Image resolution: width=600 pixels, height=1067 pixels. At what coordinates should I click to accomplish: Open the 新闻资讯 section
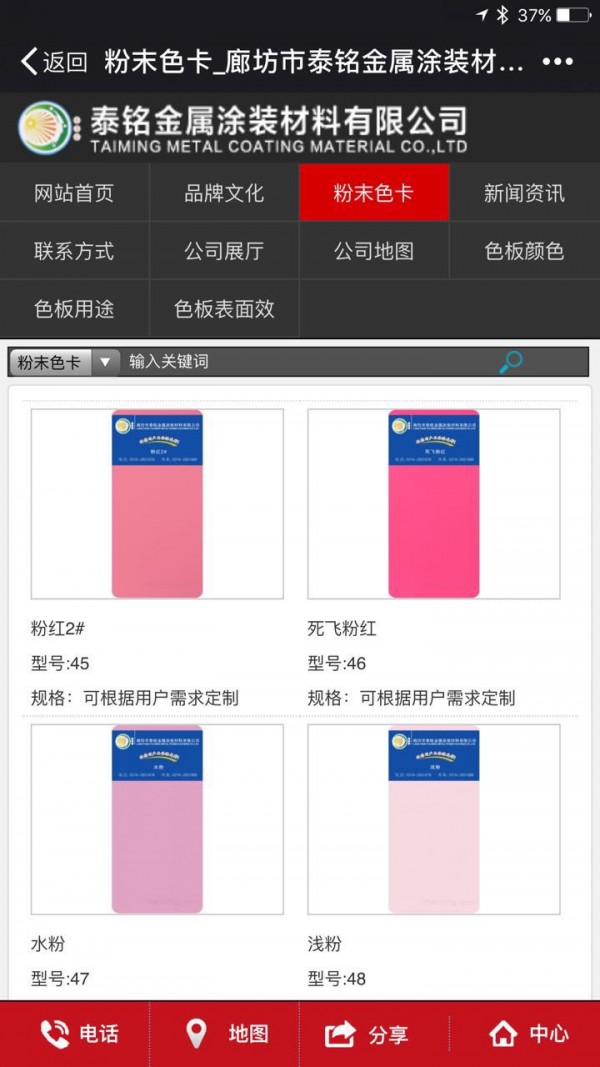click(524, 193)
